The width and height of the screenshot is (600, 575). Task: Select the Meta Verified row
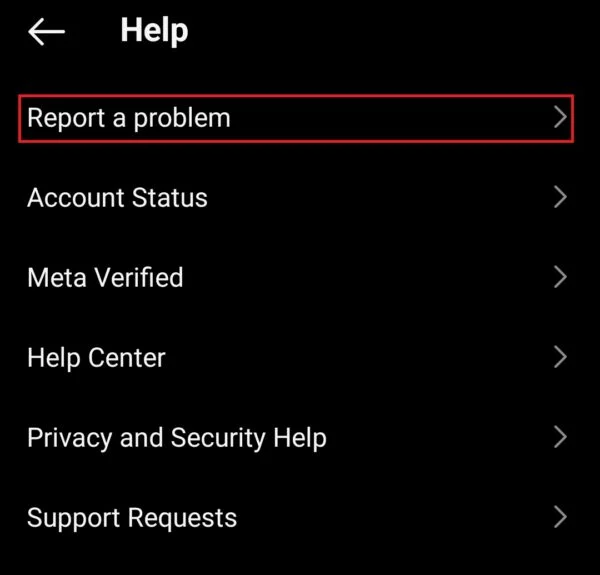[x=296, y=277]
